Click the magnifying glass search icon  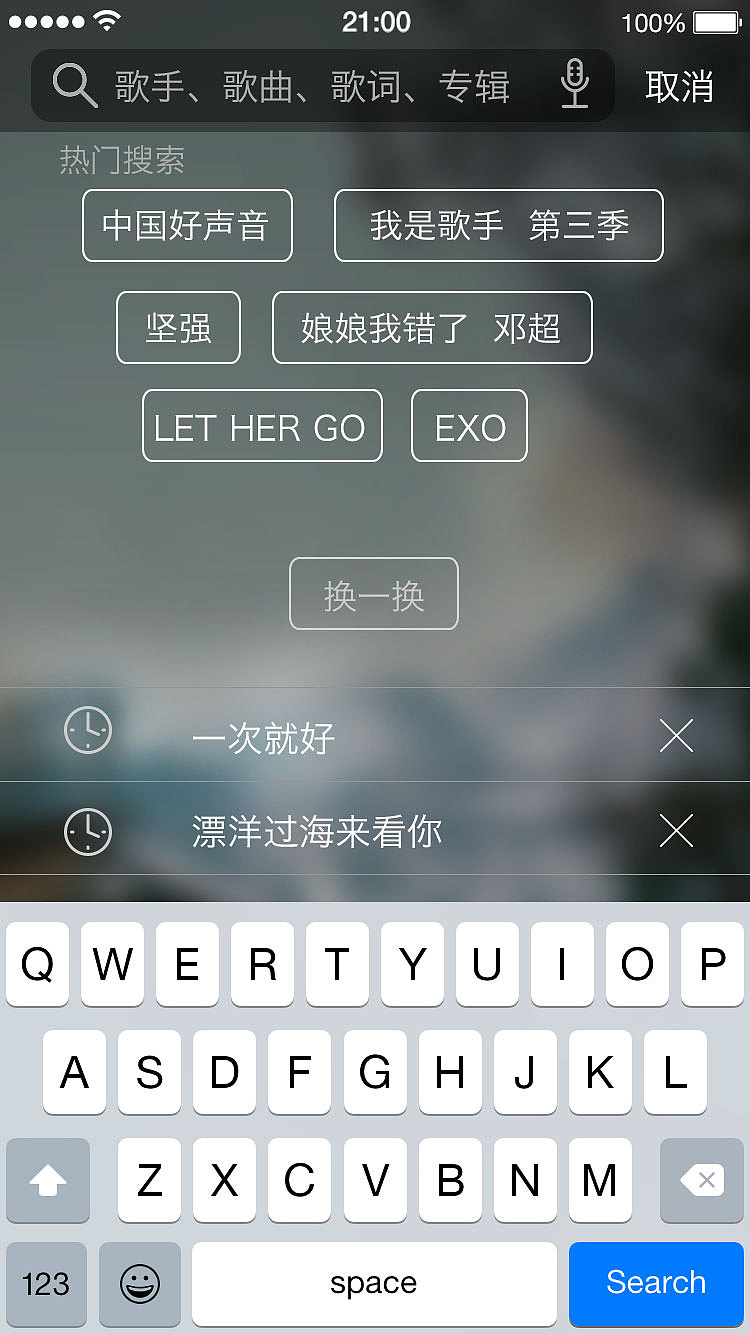(x=74, y=86)
